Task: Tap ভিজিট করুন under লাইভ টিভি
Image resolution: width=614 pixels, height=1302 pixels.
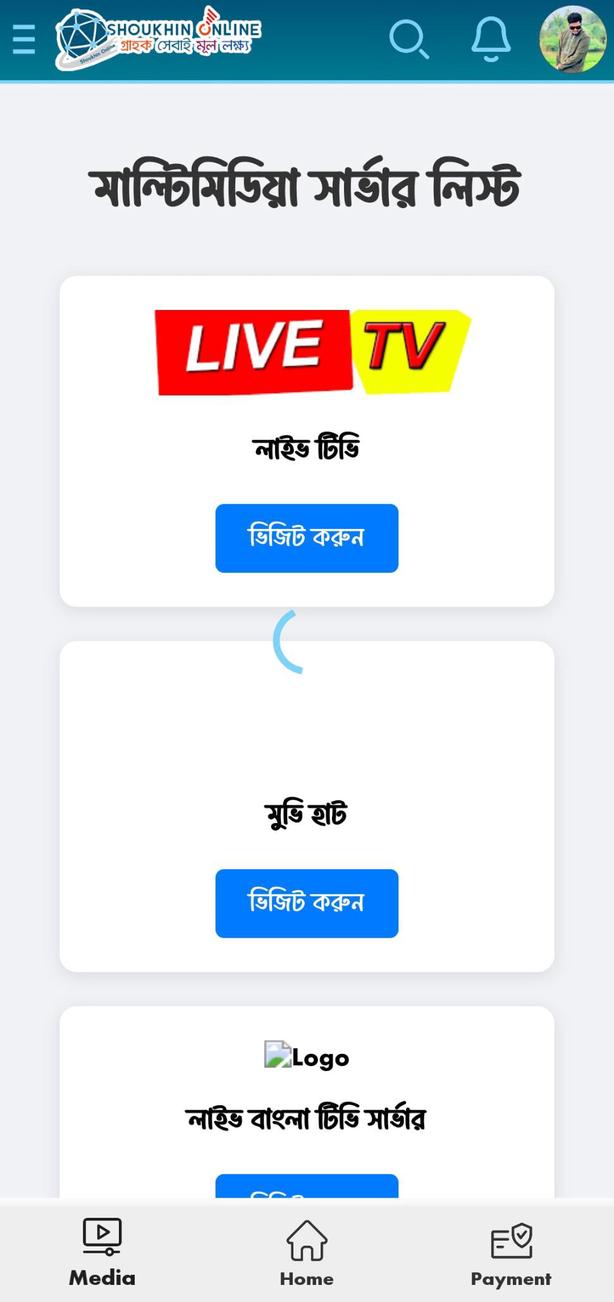Action: click(306, 538)
